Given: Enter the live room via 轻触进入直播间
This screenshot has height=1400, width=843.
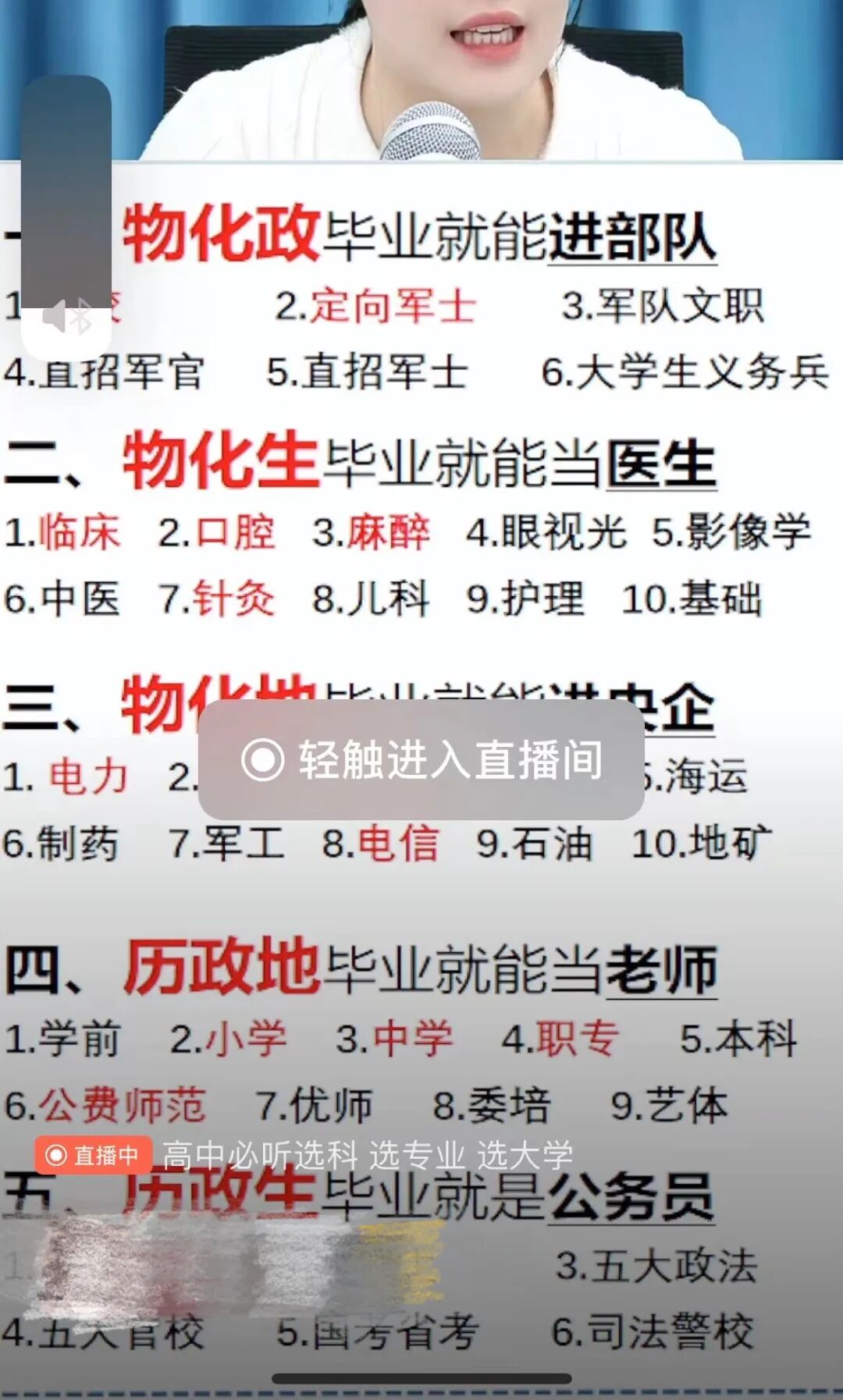Looking at the screenshot, I should click(x=421, y=759).
